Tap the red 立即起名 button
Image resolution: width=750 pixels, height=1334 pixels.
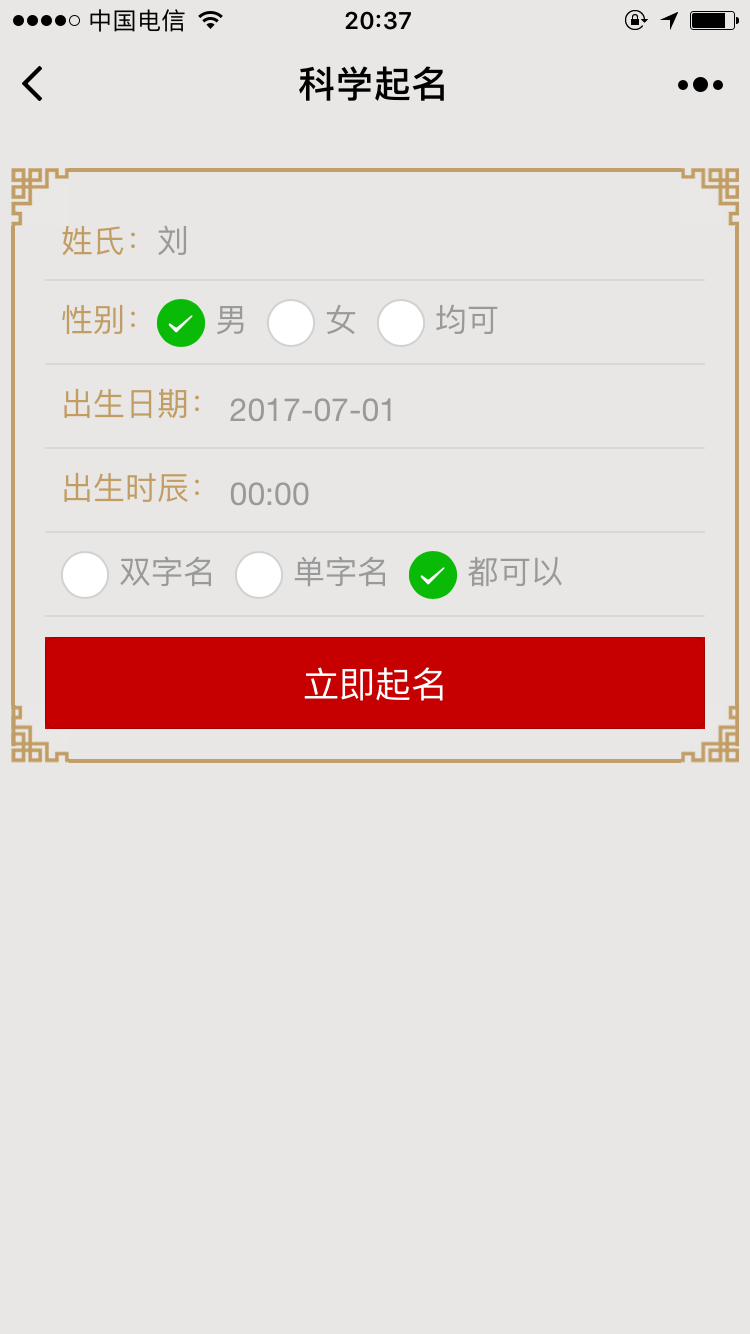[x=375, y=683]
